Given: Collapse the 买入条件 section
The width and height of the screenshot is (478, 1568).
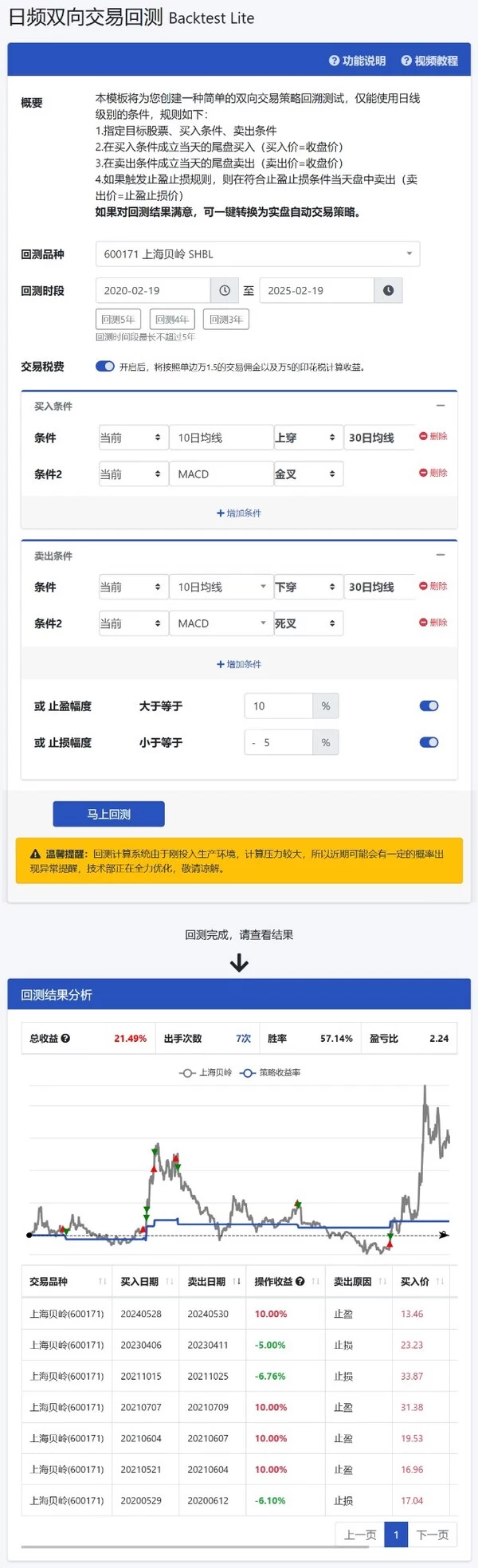Looking at the screenshot, I should click(x=441, y=406).
